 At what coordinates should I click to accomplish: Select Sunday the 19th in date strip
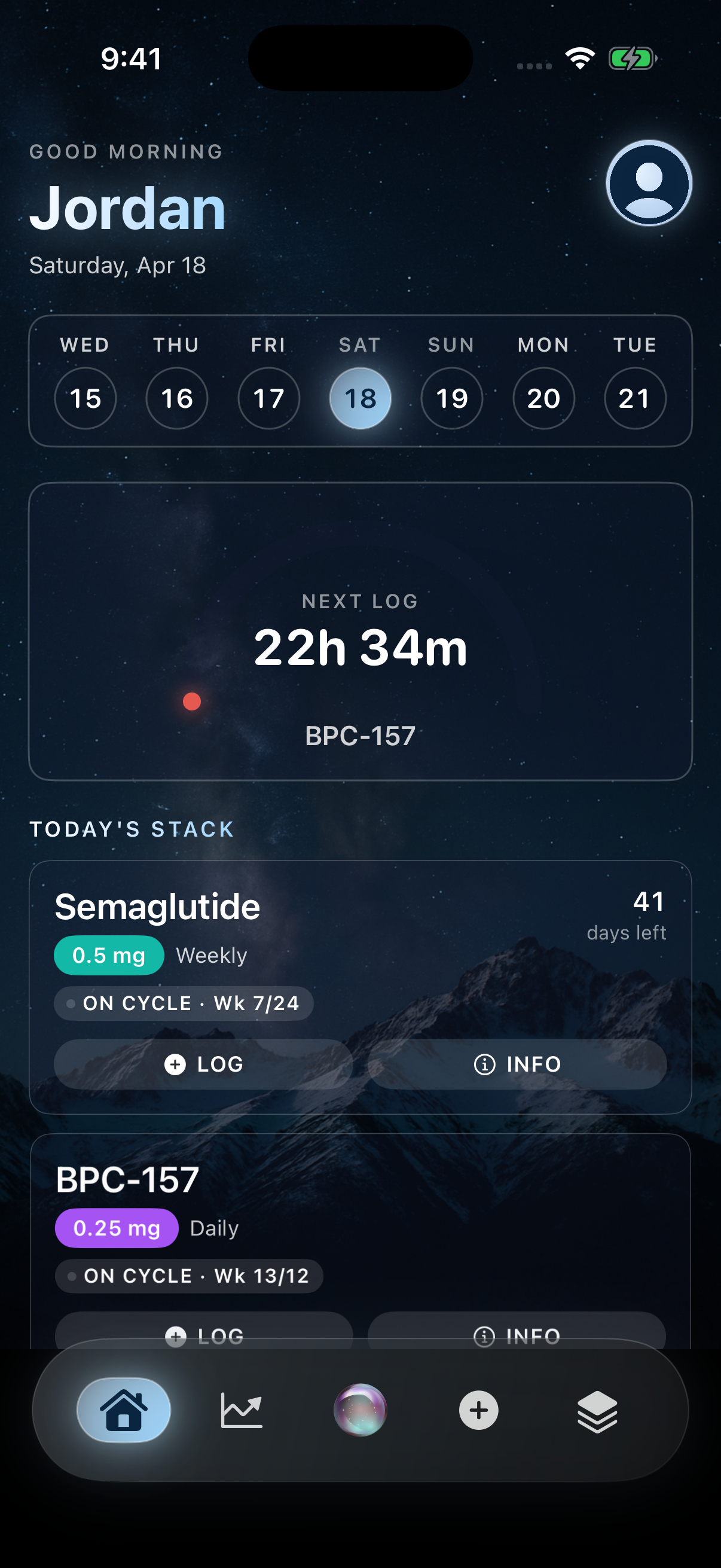click(x=451, y=398)
